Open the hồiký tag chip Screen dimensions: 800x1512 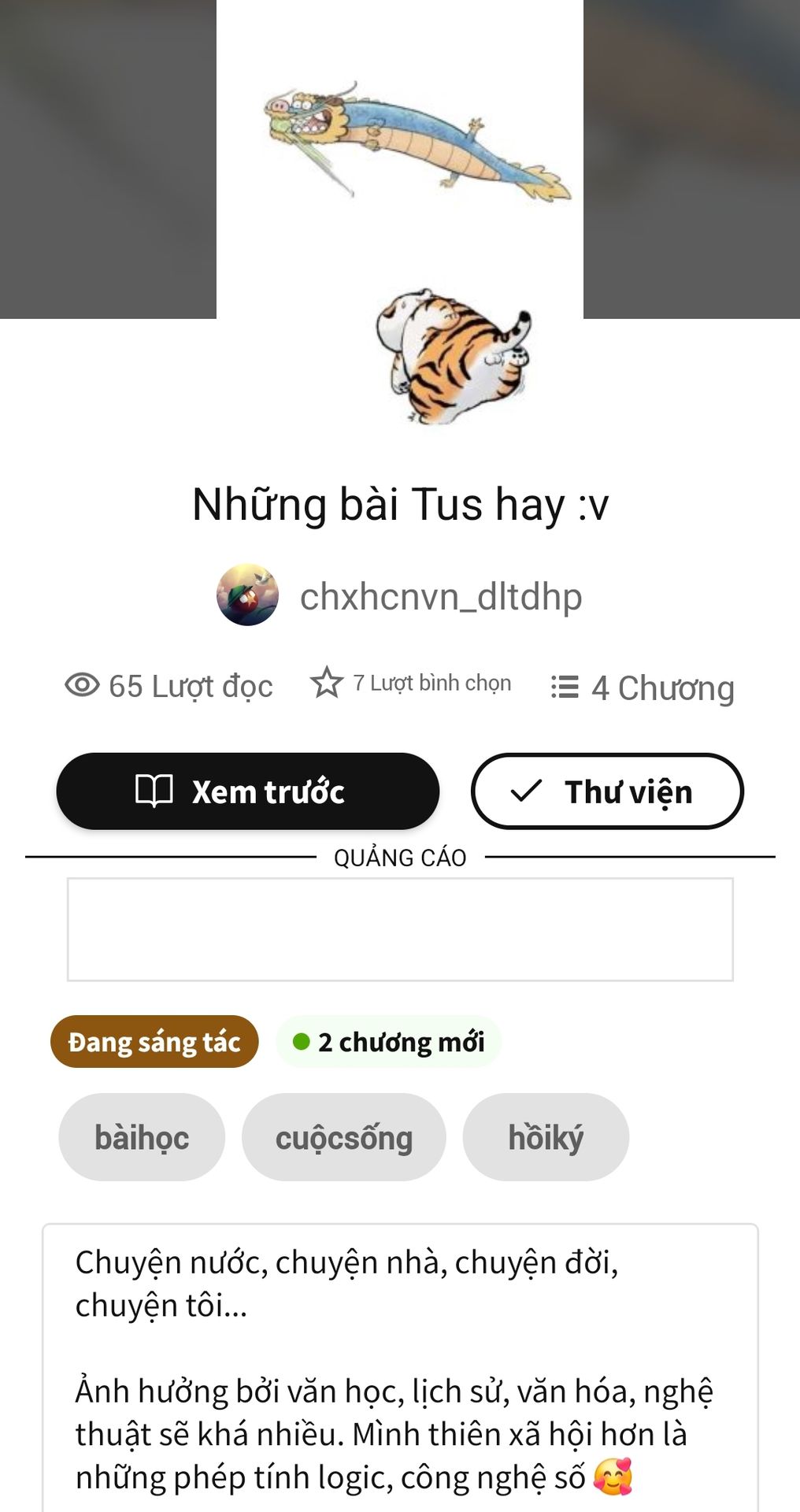coord(545,1137)
